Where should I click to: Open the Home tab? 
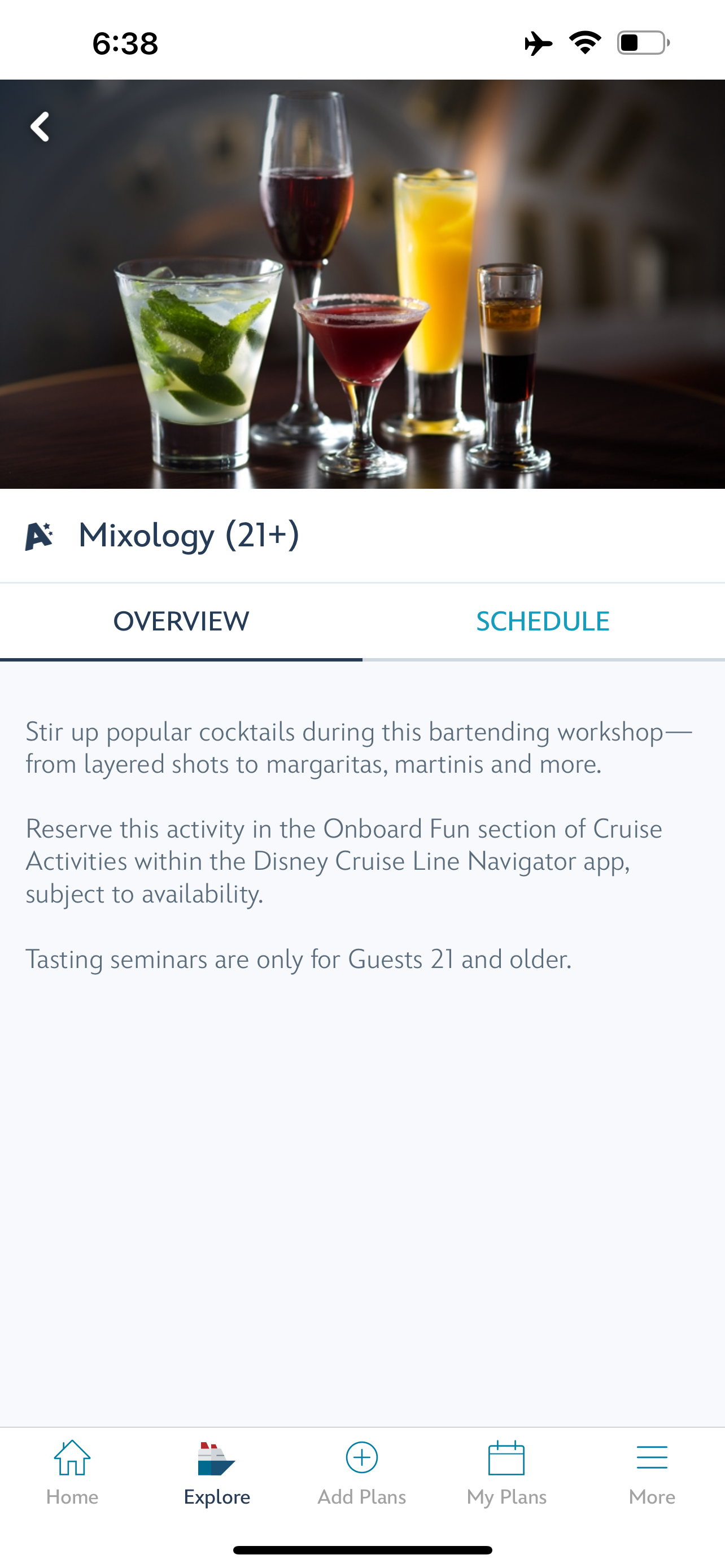[72, 1472]
